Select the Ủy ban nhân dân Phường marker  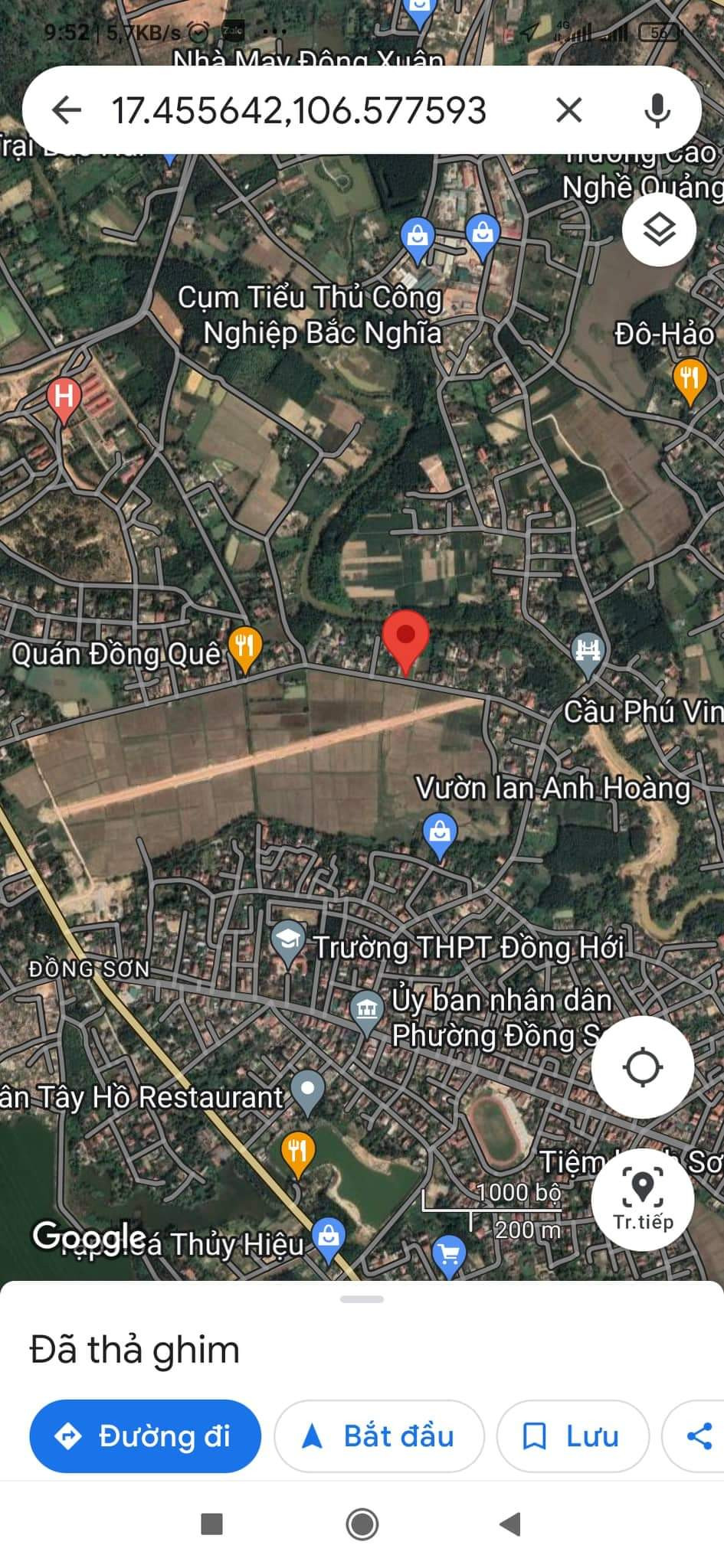click(x=367, y=1012)
